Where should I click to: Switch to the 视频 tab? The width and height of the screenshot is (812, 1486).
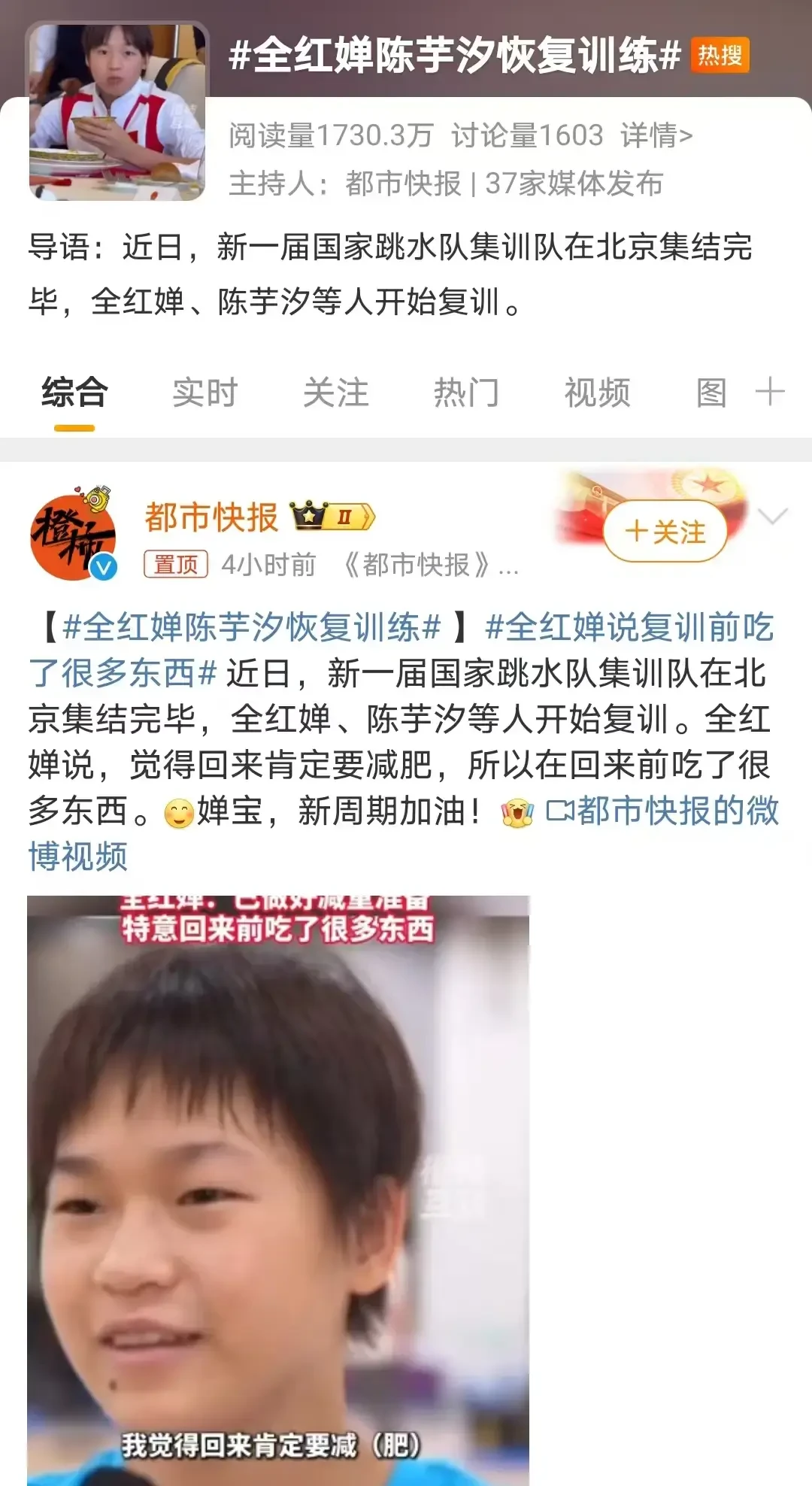(597, 393)
